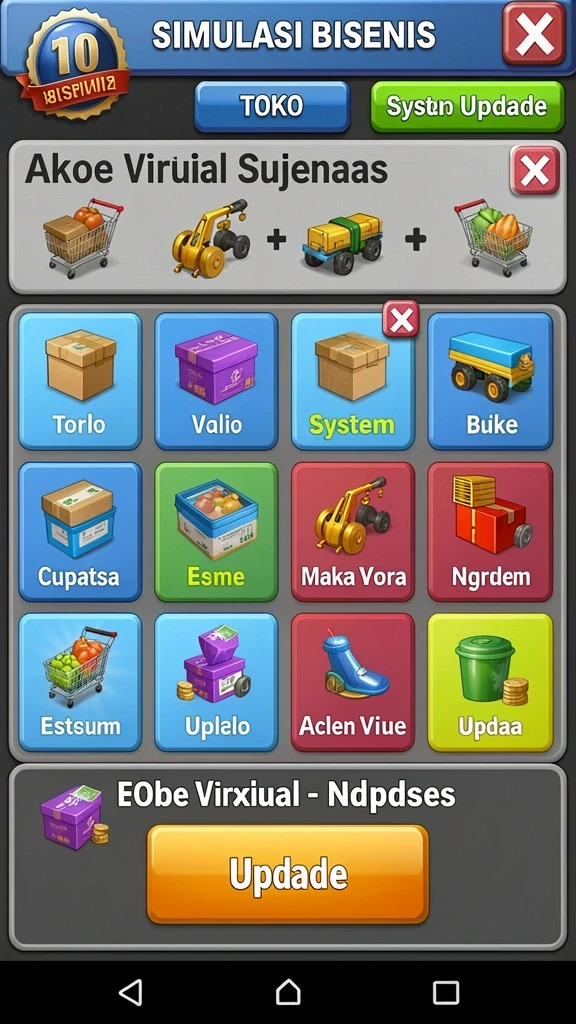Go back with the system back button

(x=131, y=992)
